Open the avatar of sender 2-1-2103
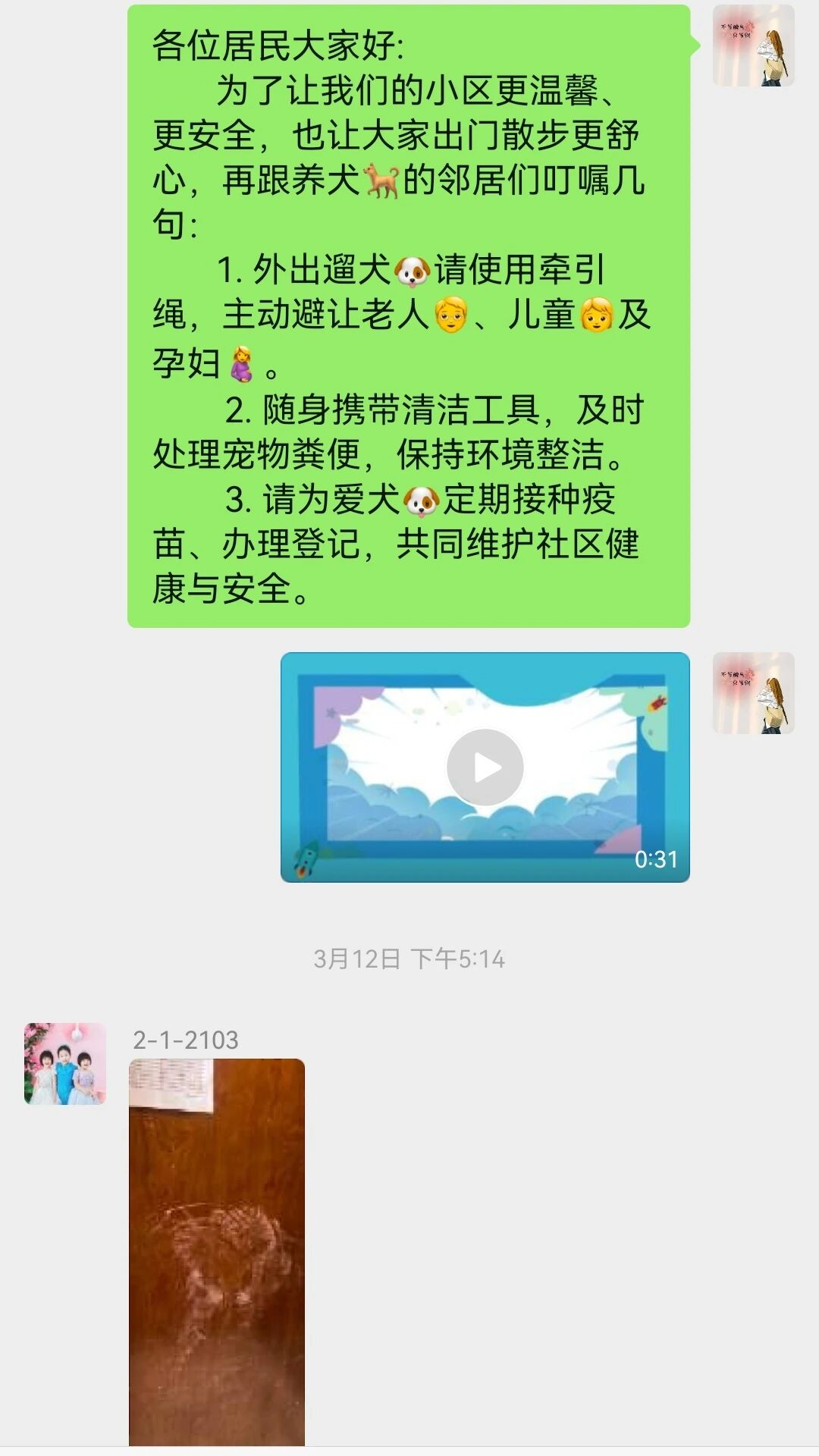Screen dimensions: 819x1456 point(65,1063)
